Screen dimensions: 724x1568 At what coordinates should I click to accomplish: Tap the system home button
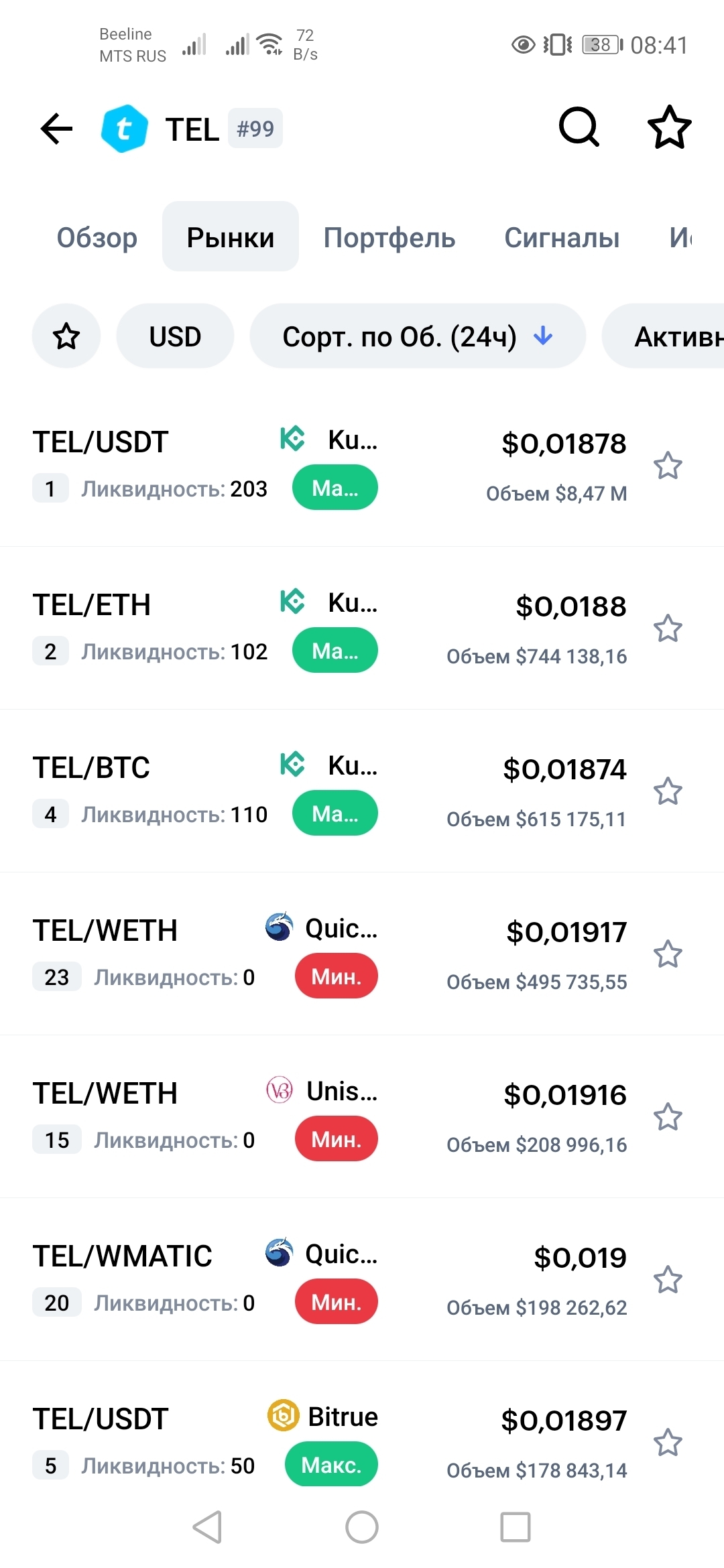click(362, 1527)
